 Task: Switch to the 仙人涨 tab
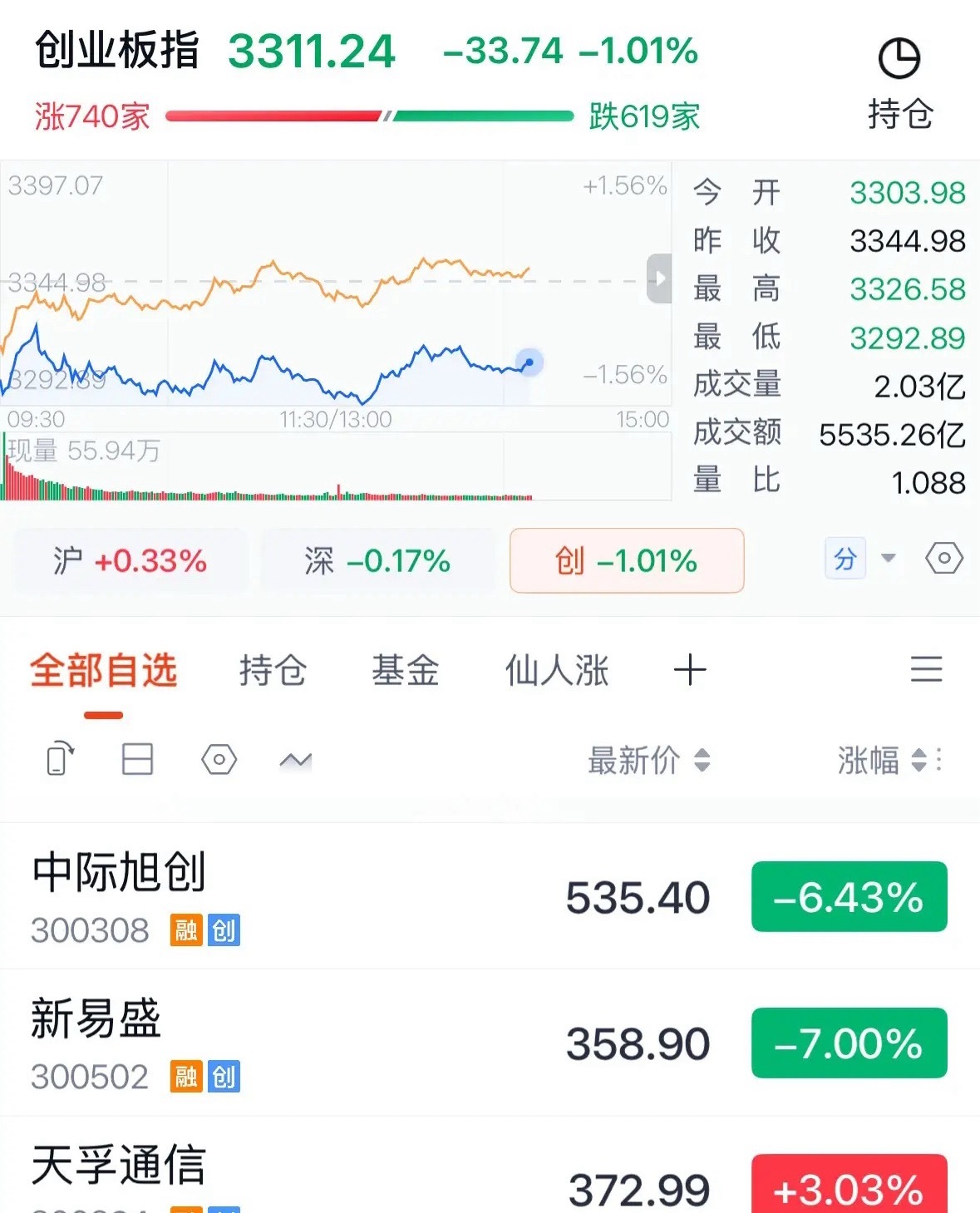(x=555, y=670)
